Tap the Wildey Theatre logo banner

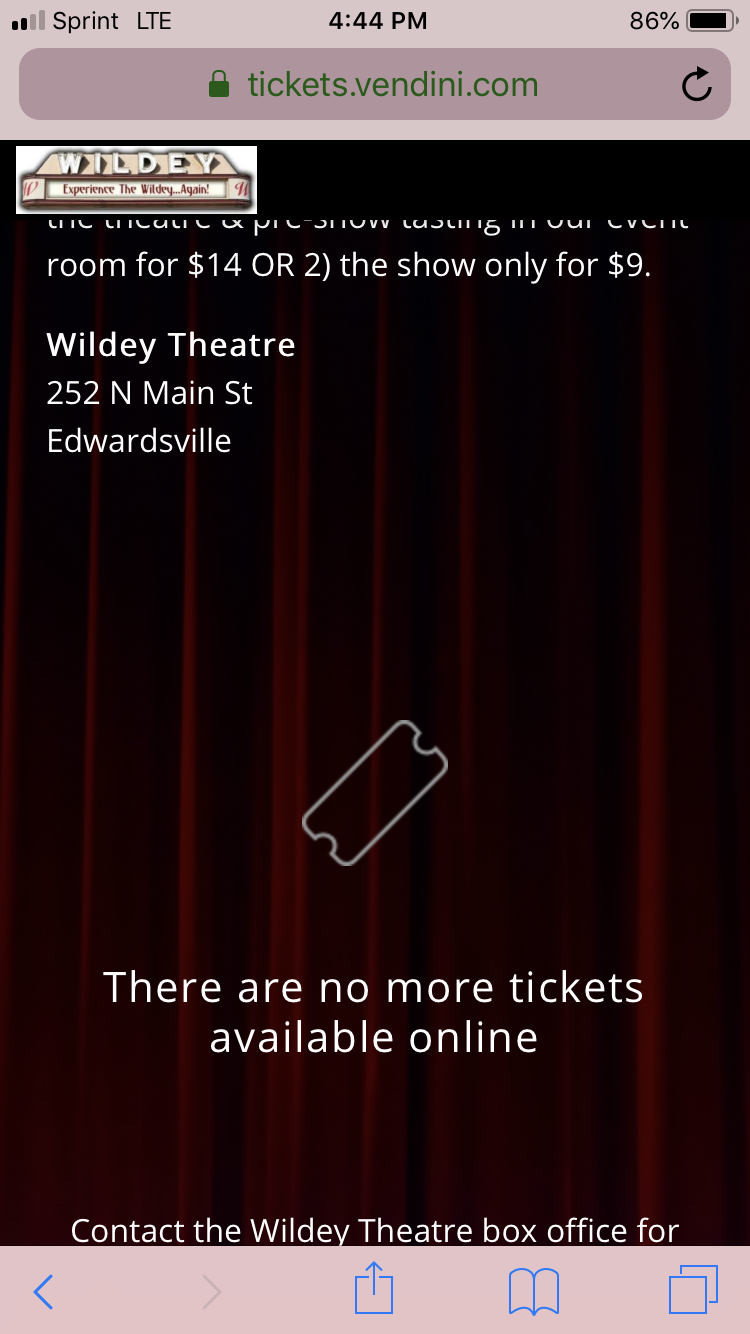coord(137,179)
